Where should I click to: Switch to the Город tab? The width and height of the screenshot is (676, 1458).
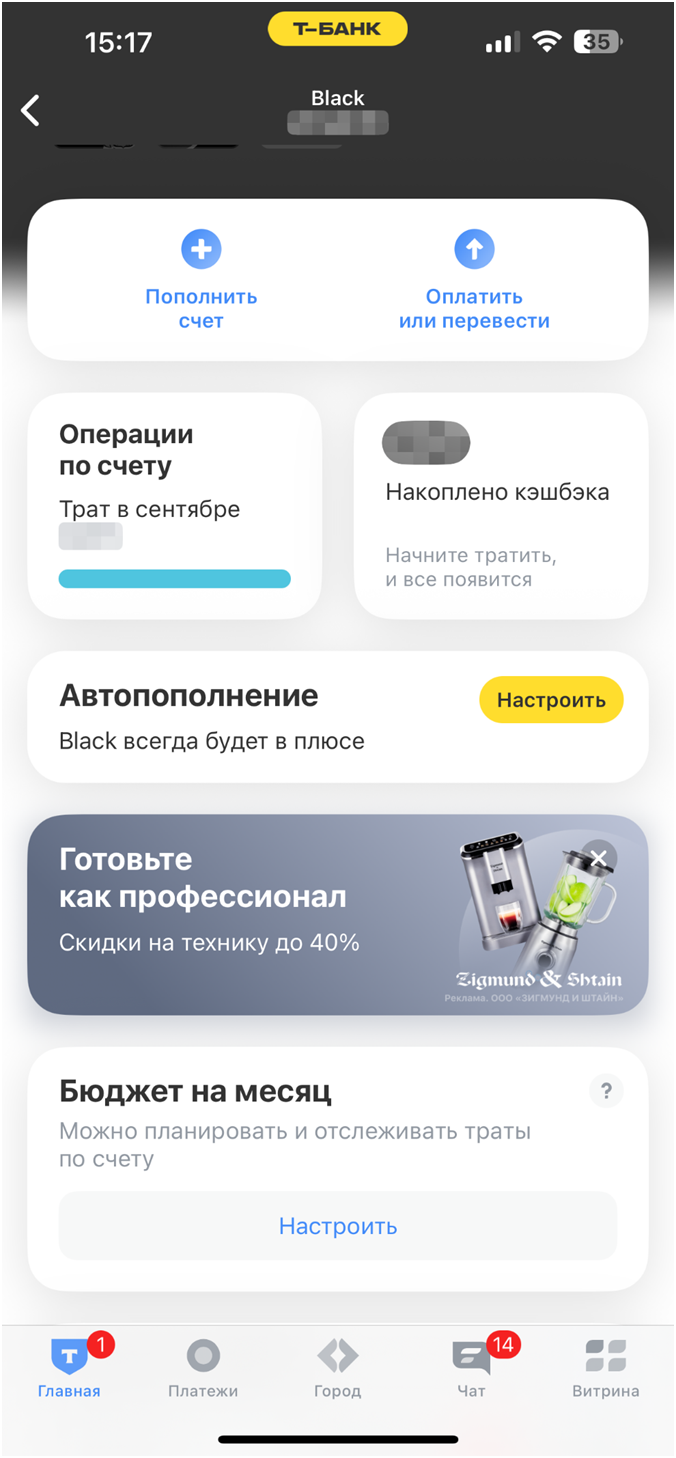[337, 1368]
